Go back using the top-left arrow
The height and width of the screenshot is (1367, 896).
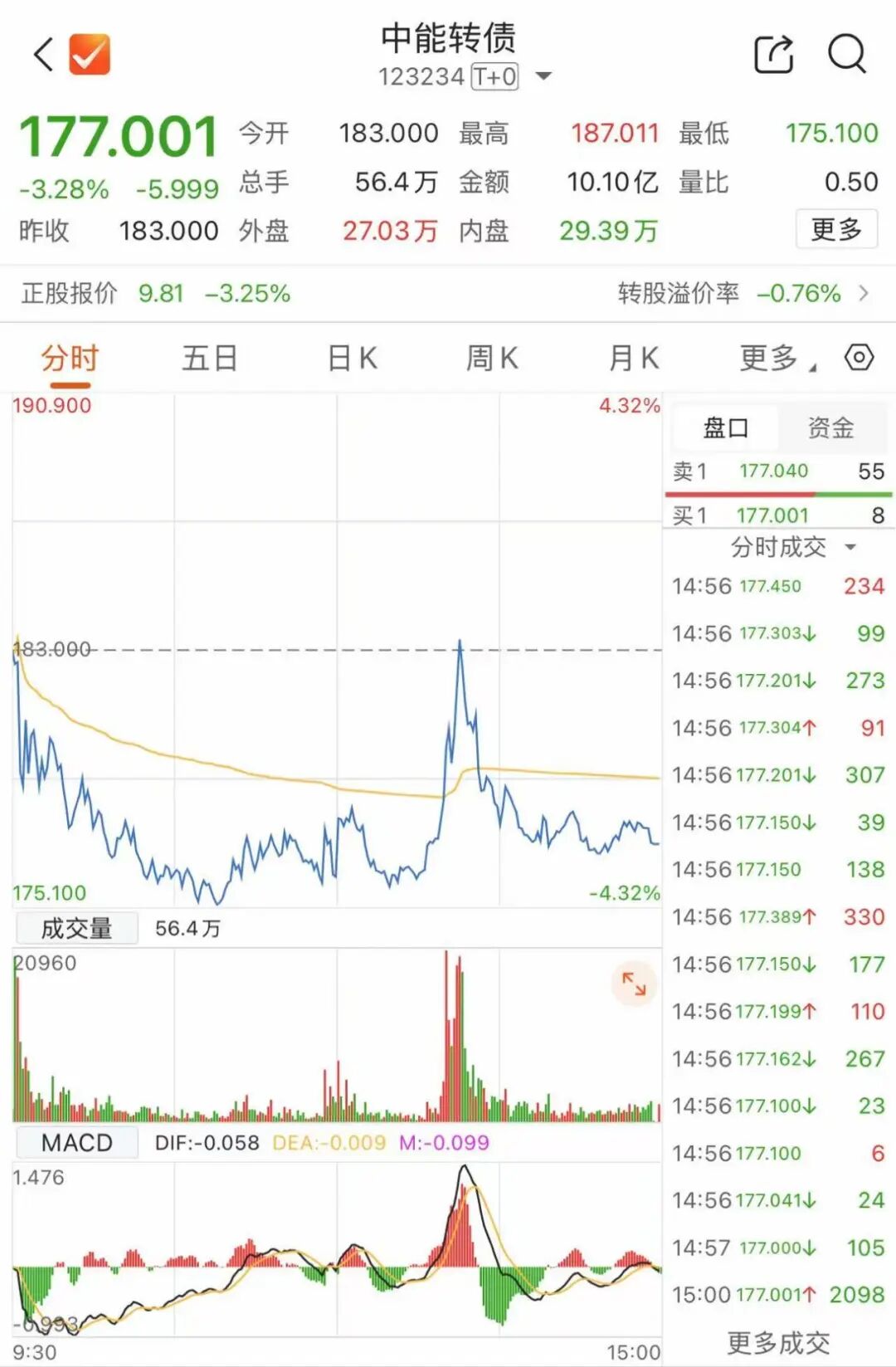[x=43, y=55]
